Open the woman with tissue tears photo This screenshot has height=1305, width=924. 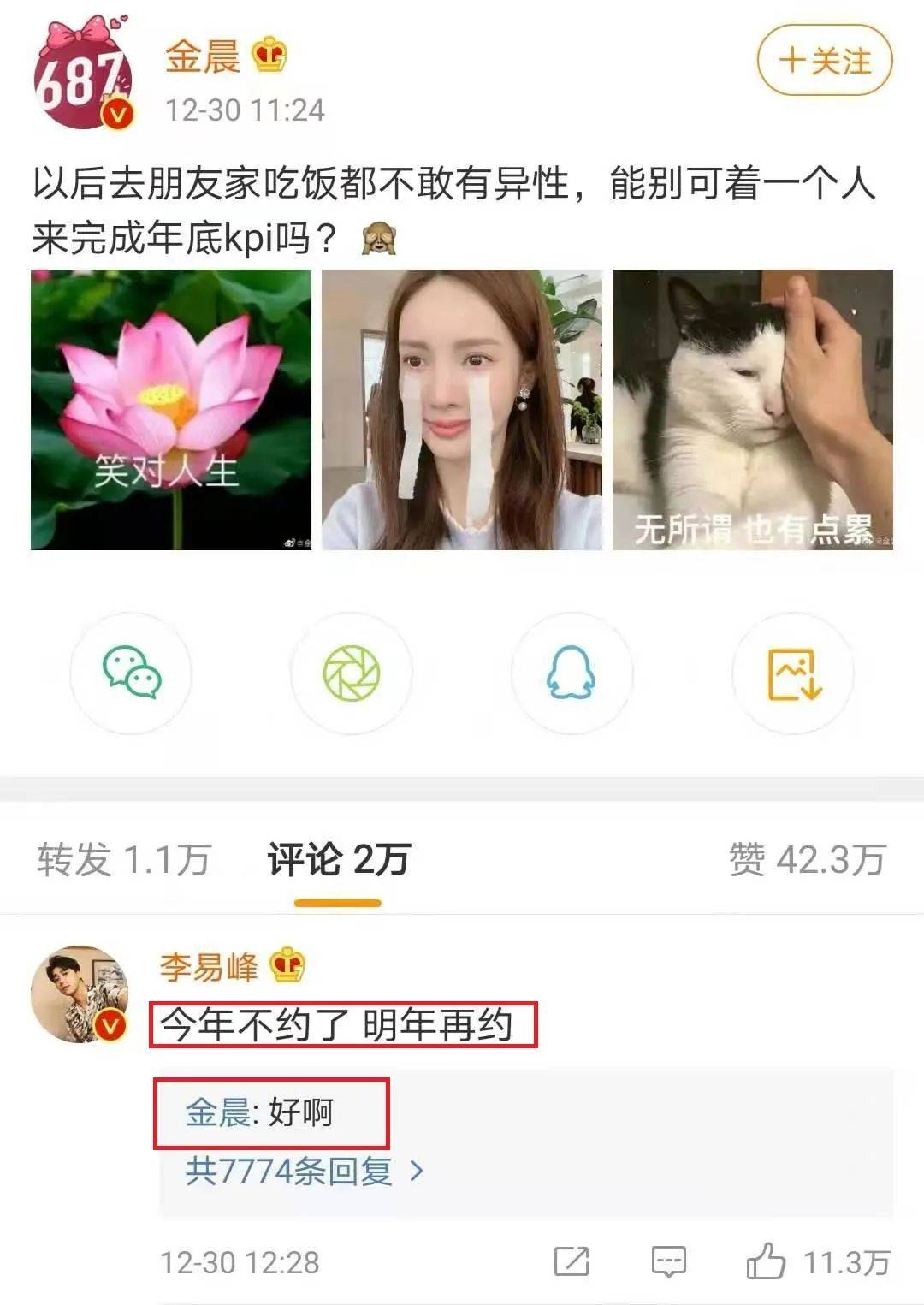point(462,410)
